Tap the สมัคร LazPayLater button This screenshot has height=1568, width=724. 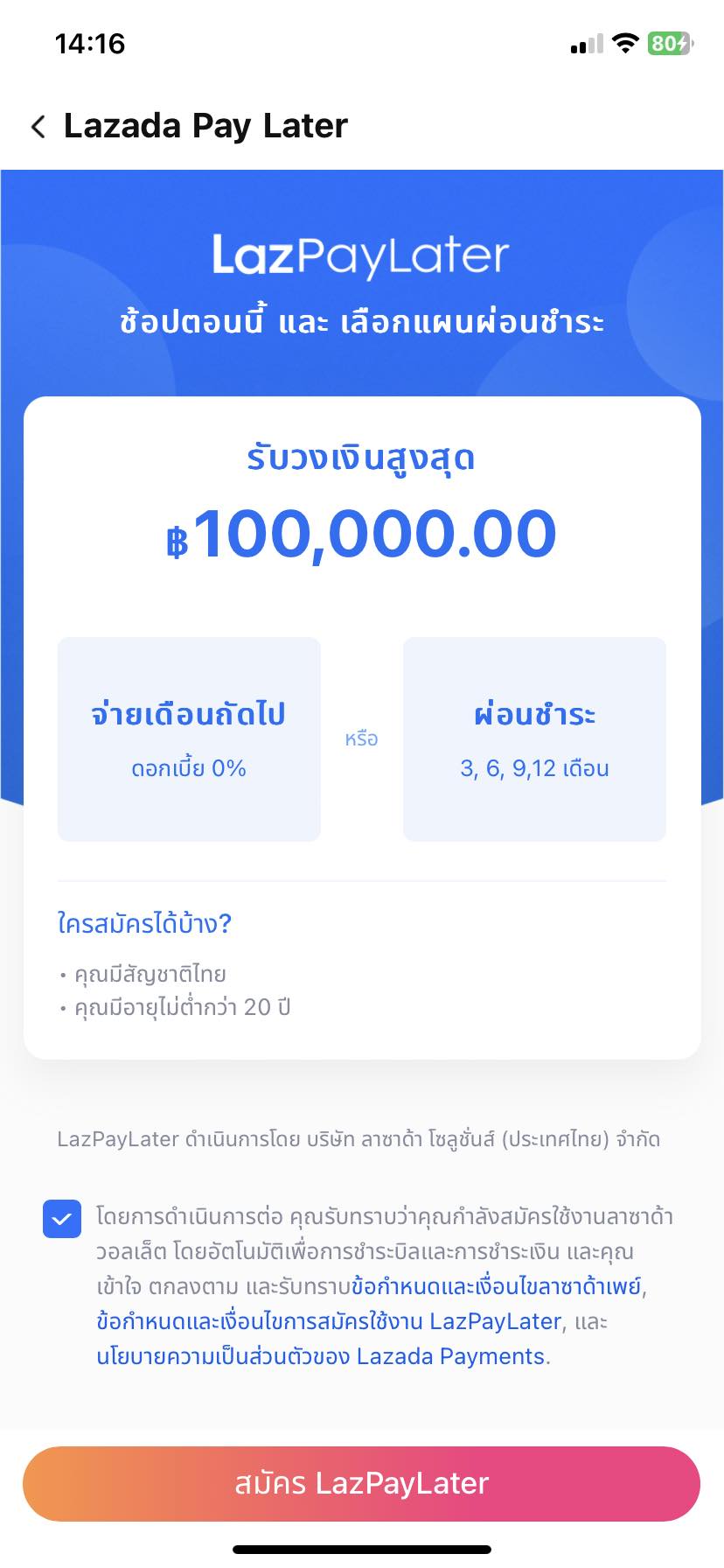361,1483
